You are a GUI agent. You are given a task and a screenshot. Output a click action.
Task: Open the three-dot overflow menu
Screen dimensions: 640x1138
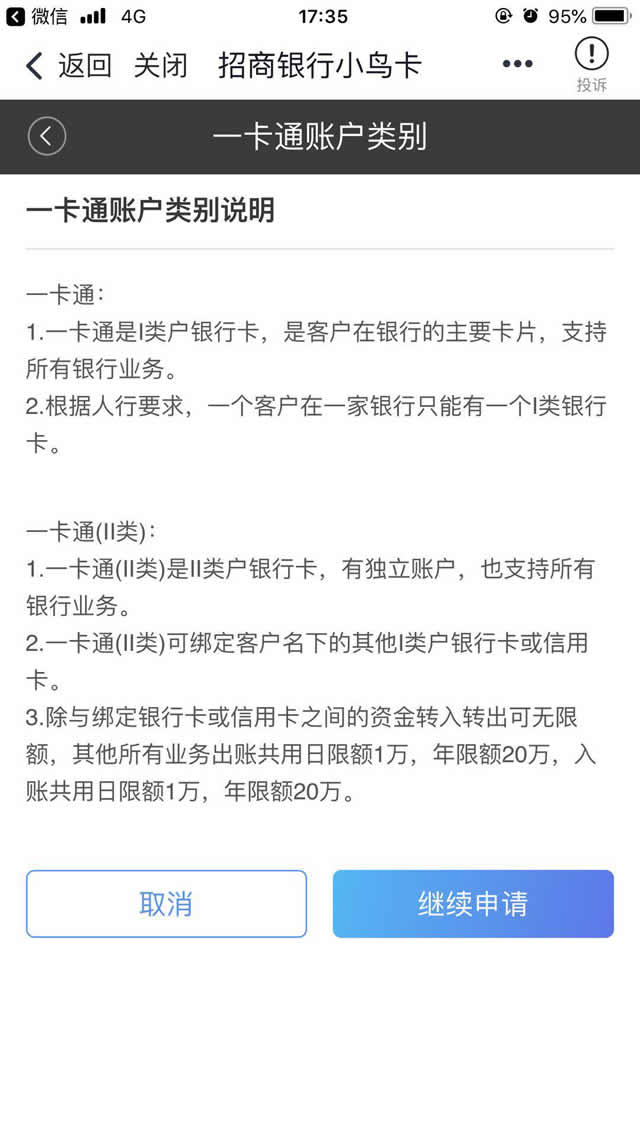pos(517,65)
